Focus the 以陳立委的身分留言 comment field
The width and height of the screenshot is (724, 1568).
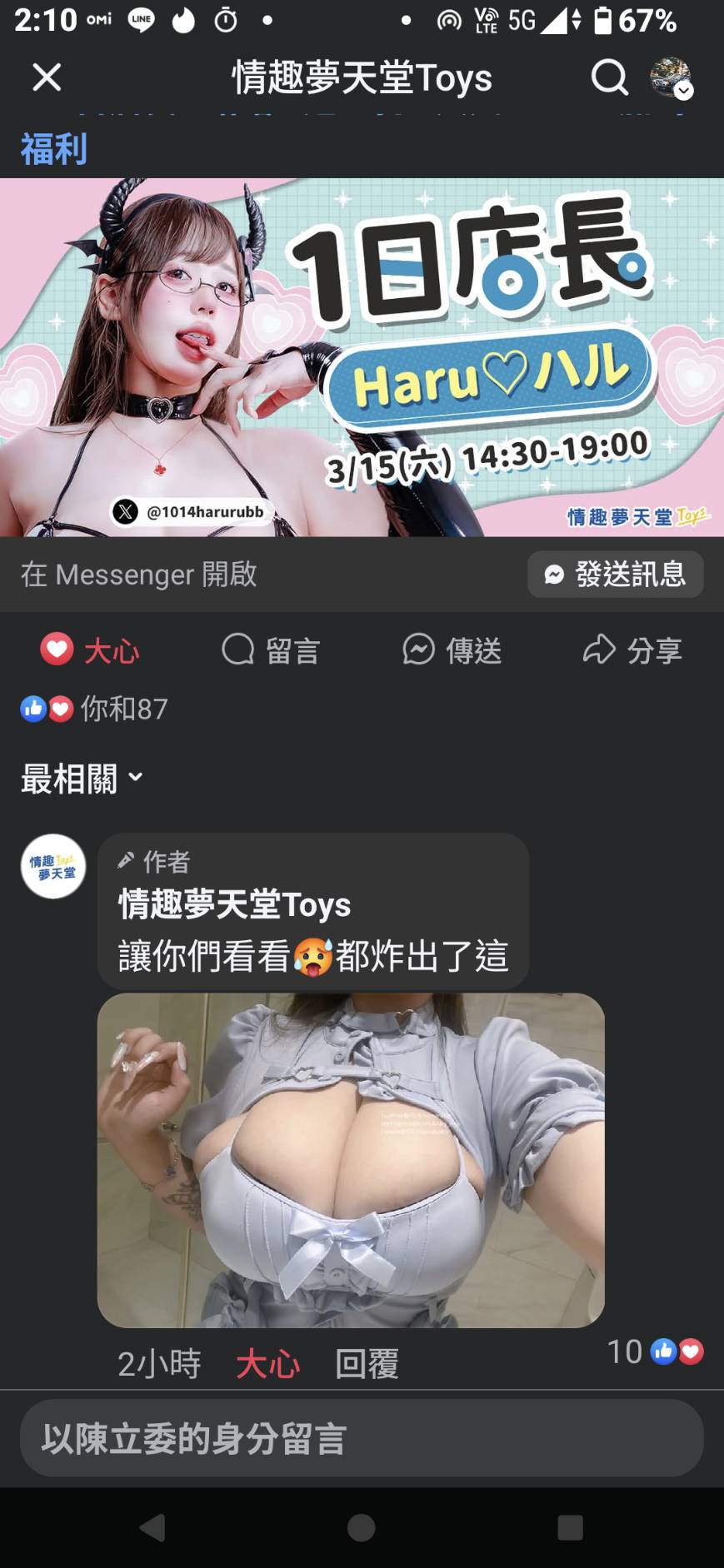pyautogui.click(x=362, y=1438)
